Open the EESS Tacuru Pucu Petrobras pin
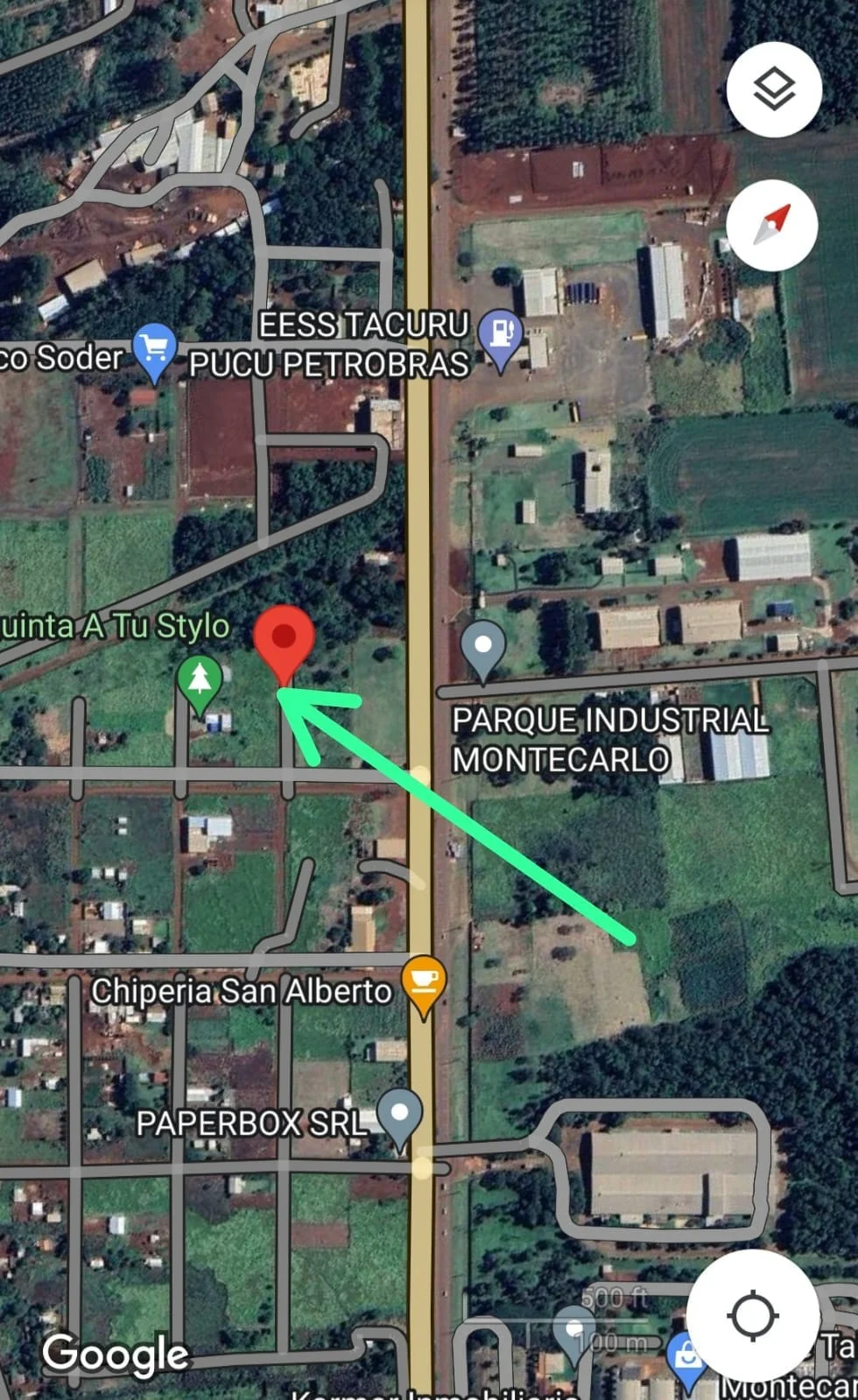The height and width of the screenshot is (1400, 858). tap(501, 337)
